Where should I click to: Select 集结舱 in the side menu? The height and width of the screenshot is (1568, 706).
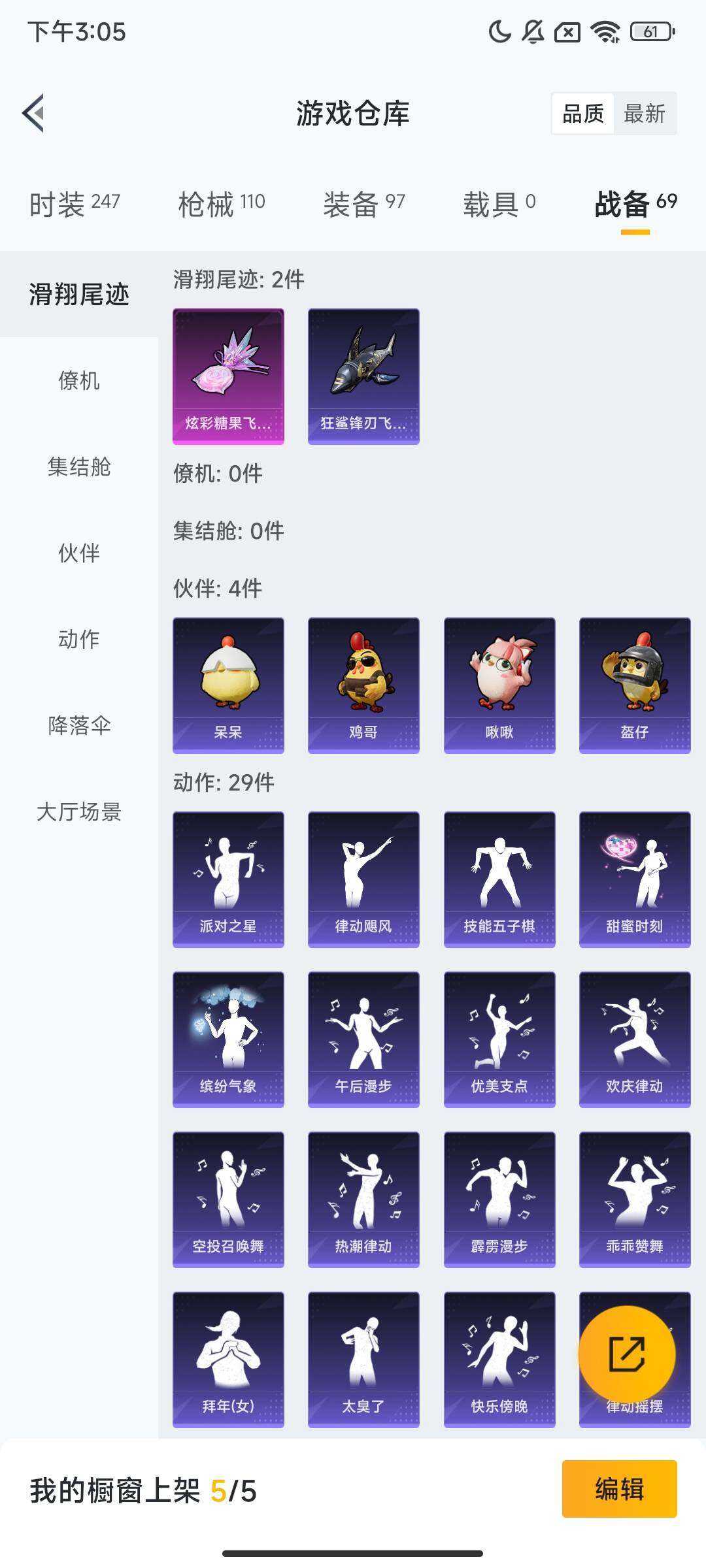79,466
